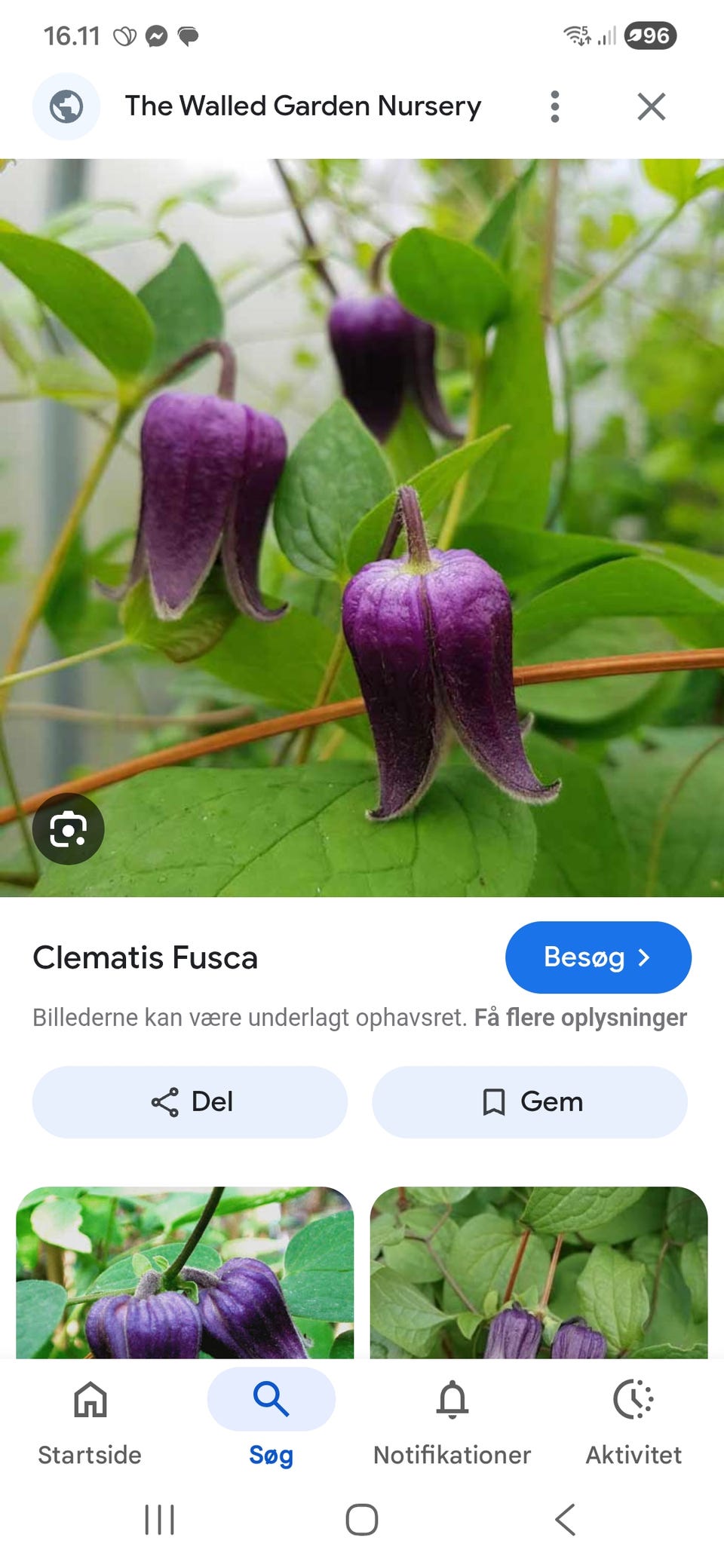Open the related image with two flower buds
Screen dimensions: 724x1568
tap(185, 1272)
